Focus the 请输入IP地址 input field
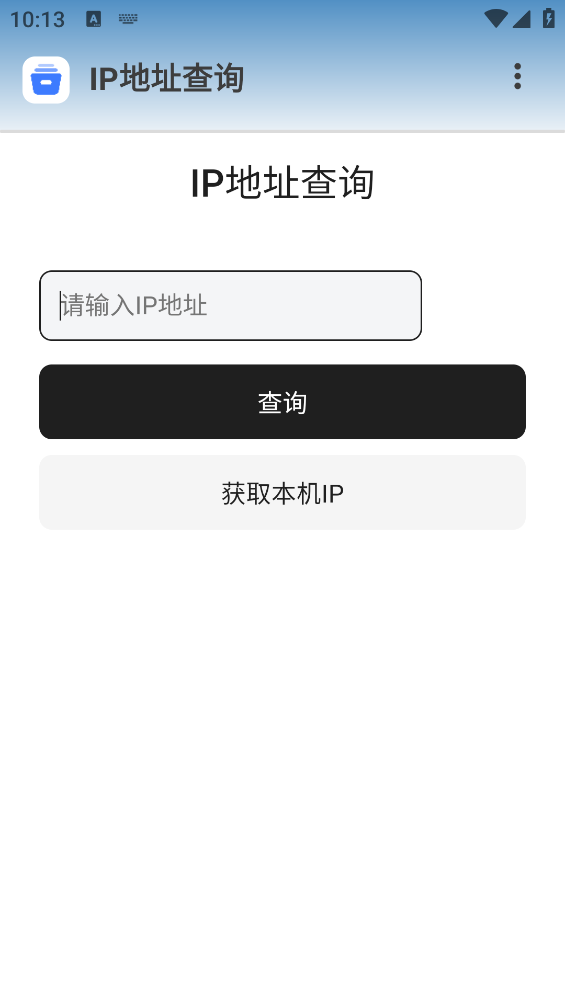565x1004 pixels. point(231,305)
